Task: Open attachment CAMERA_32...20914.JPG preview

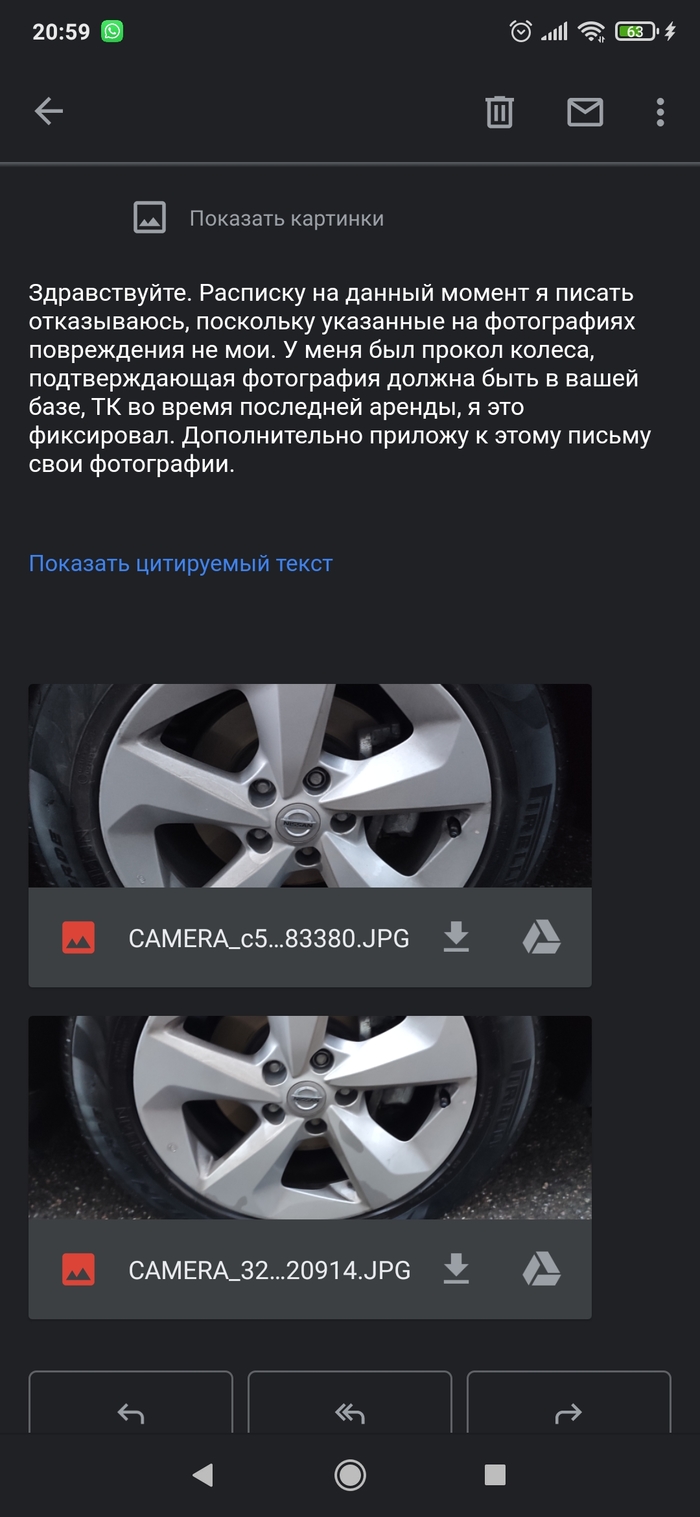Action: [x=310, y=1117]
